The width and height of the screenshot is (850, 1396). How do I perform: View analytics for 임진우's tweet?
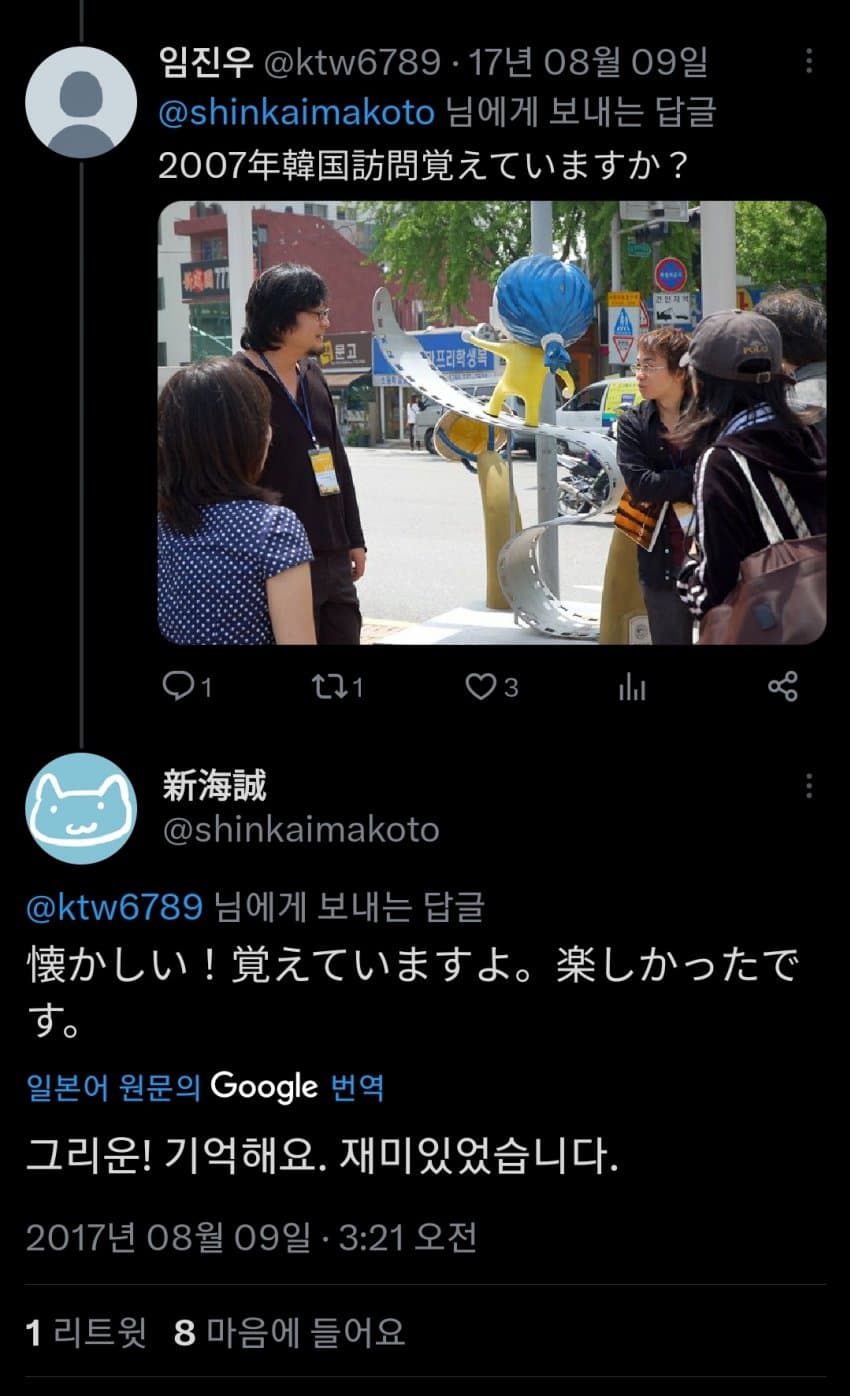(x=632, y=687)
